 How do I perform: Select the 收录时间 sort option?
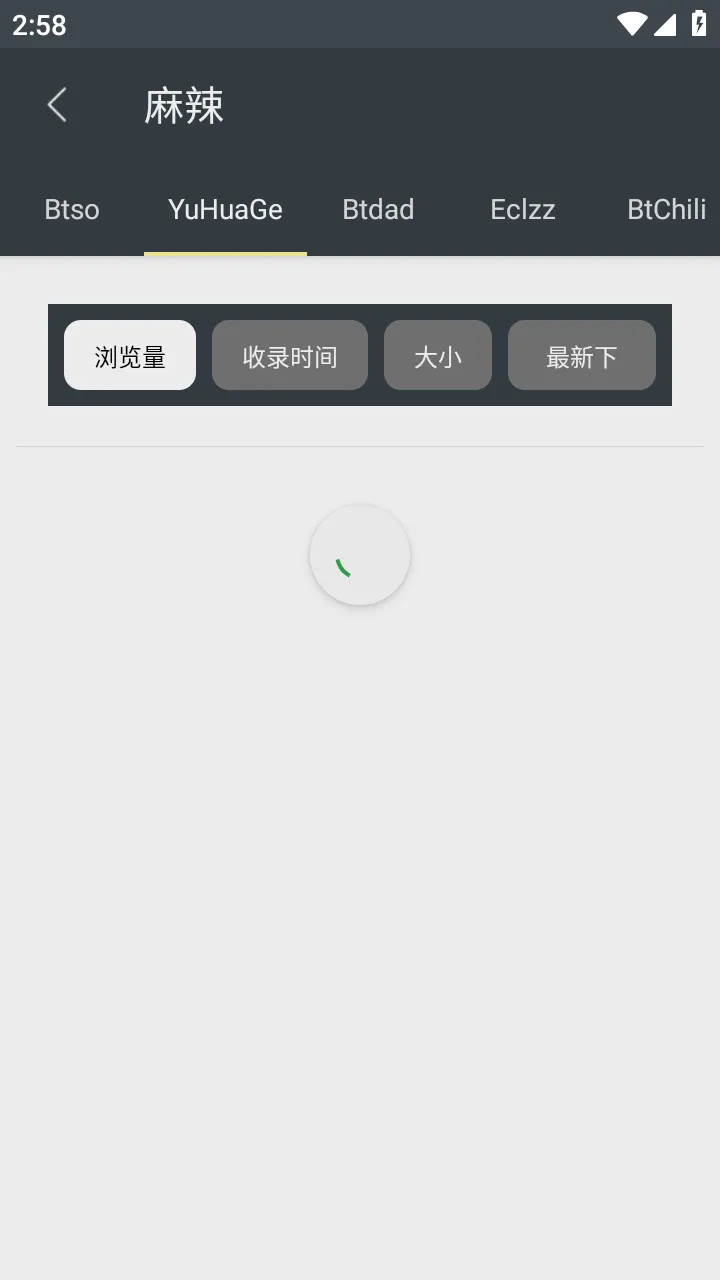pyautogui.click(x=289, y=355)
